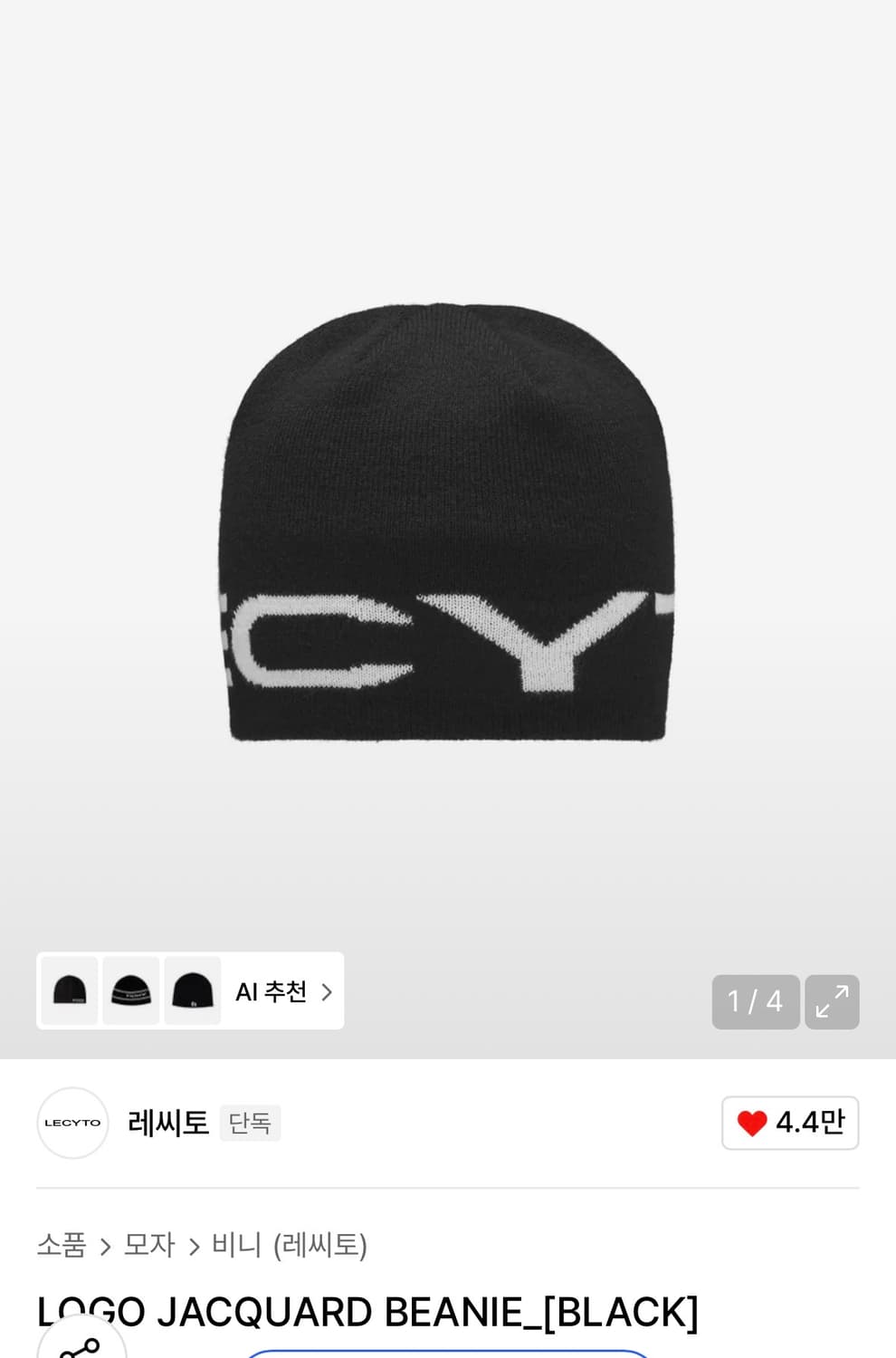Click the LECYTO brand logo circle

coord(72,1123)
